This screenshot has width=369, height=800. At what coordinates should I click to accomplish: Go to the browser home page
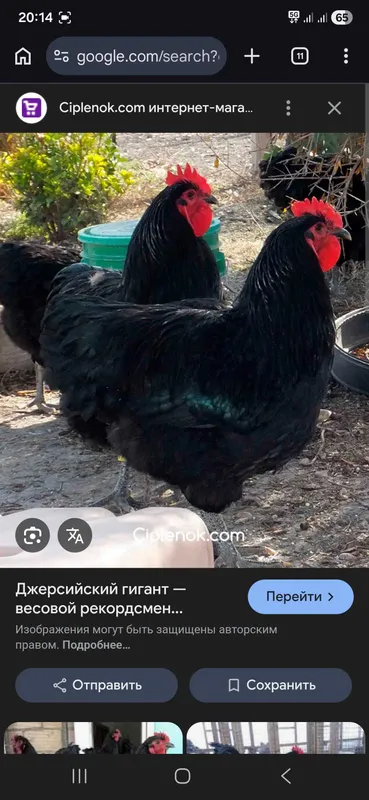tap(23, 56)
